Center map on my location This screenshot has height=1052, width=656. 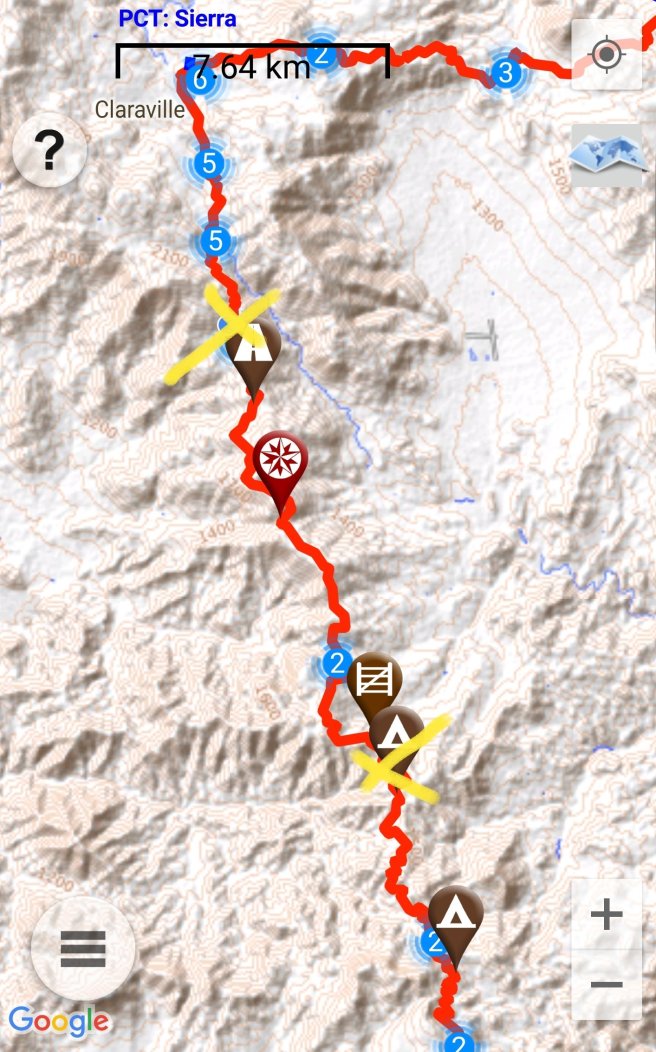tap(606, 54)
